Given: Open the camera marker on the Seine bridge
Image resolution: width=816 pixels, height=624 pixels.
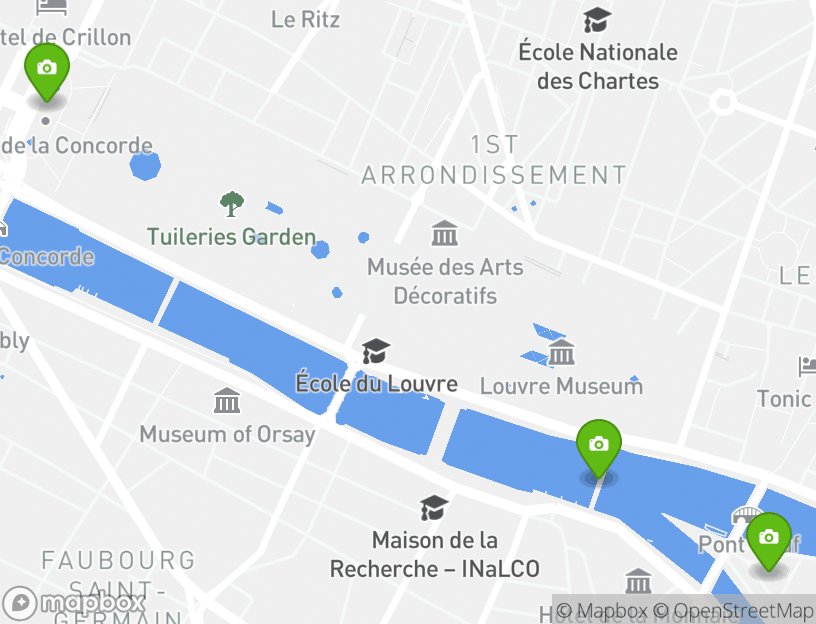Looking at the screenshot, I should coord(598,445).
